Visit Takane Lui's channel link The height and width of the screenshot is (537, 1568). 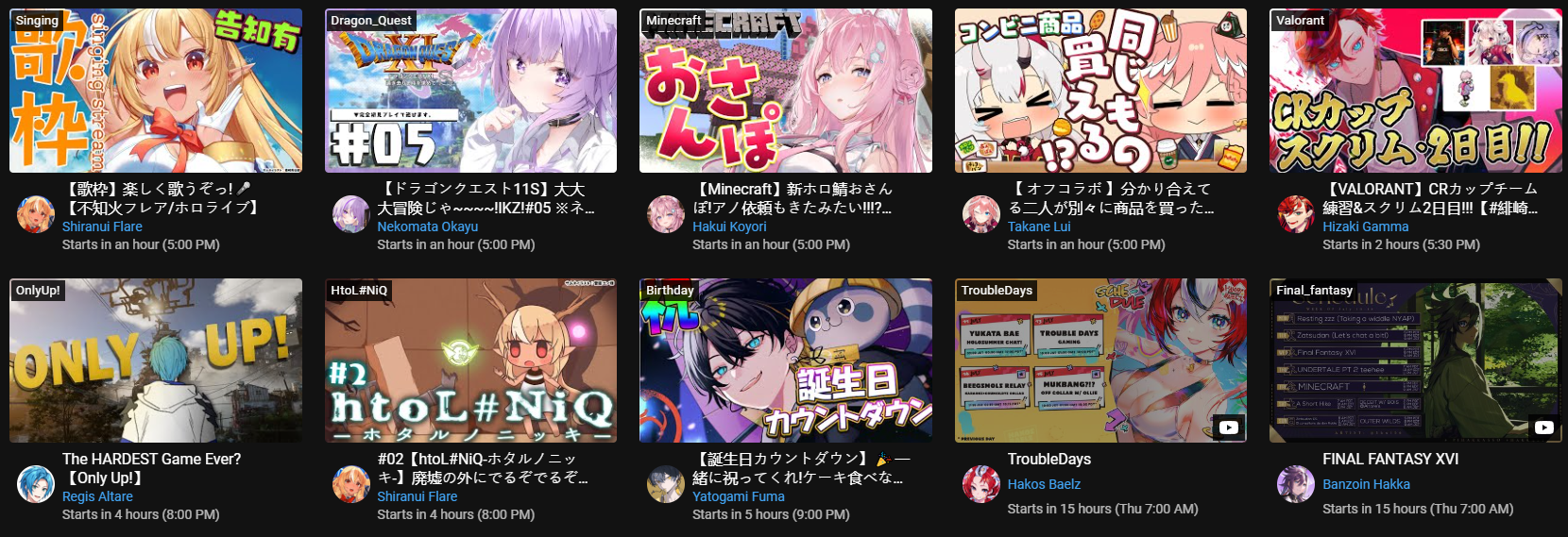tap(1038, 227)
